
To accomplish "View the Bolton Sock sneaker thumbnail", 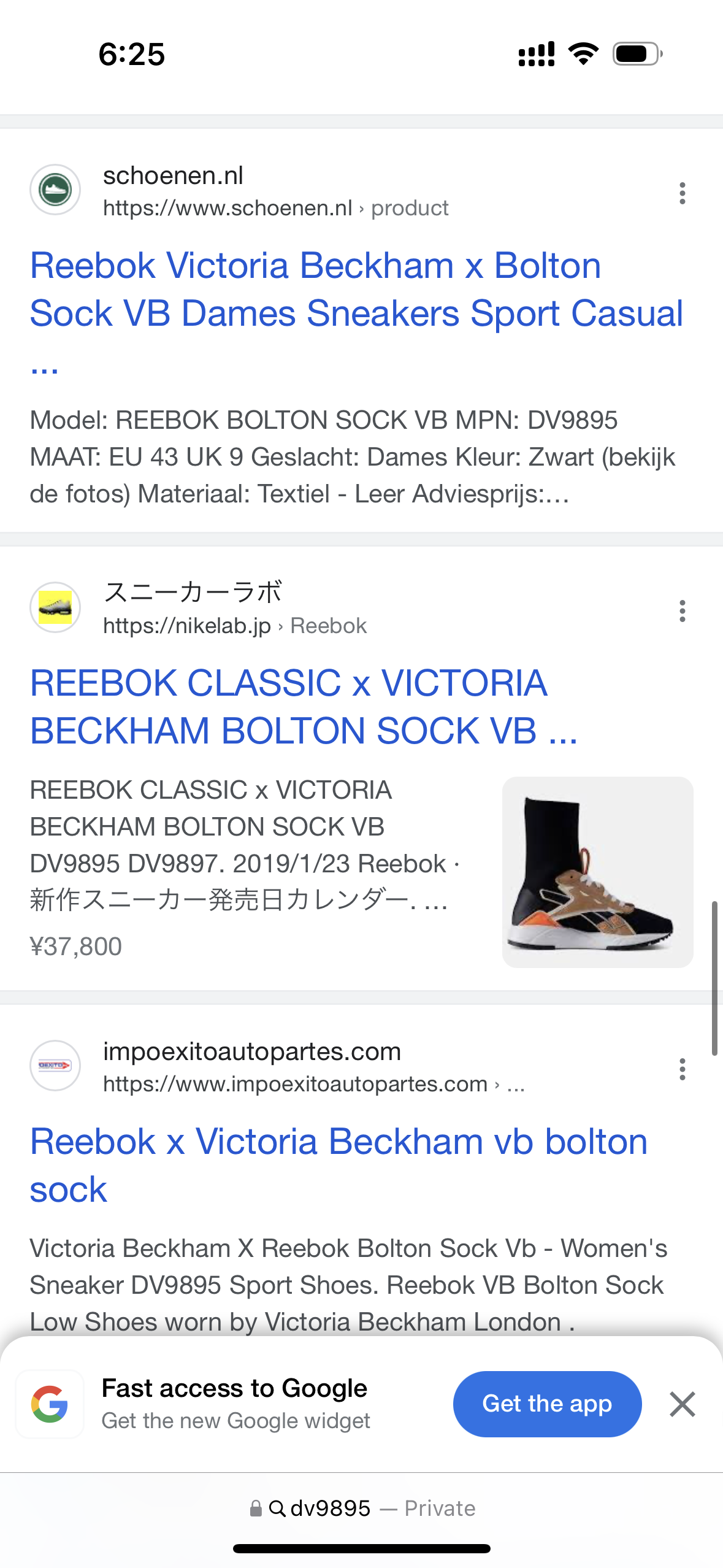I will [x=597, y=872].
